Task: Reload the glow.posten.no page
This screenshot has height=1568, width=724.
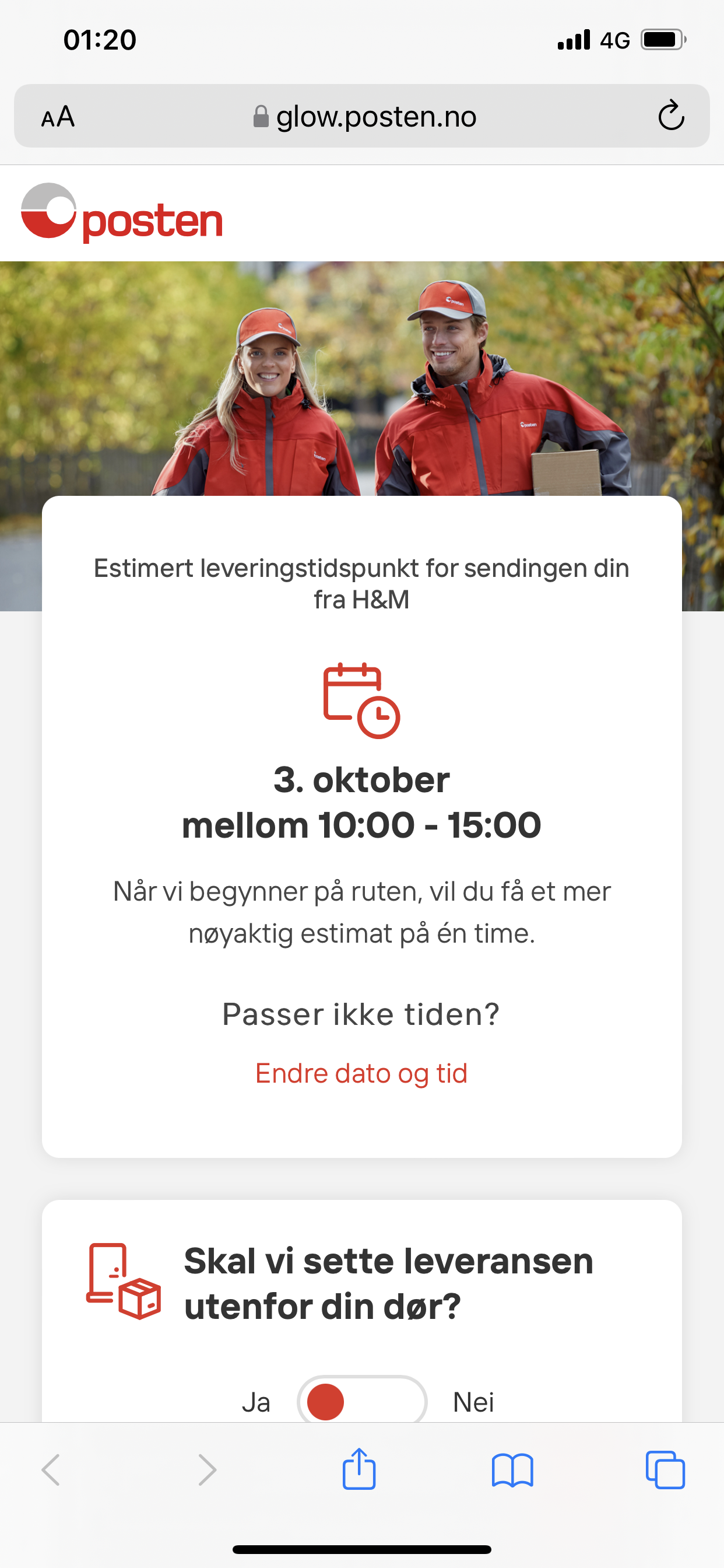Action: (671, 115)
